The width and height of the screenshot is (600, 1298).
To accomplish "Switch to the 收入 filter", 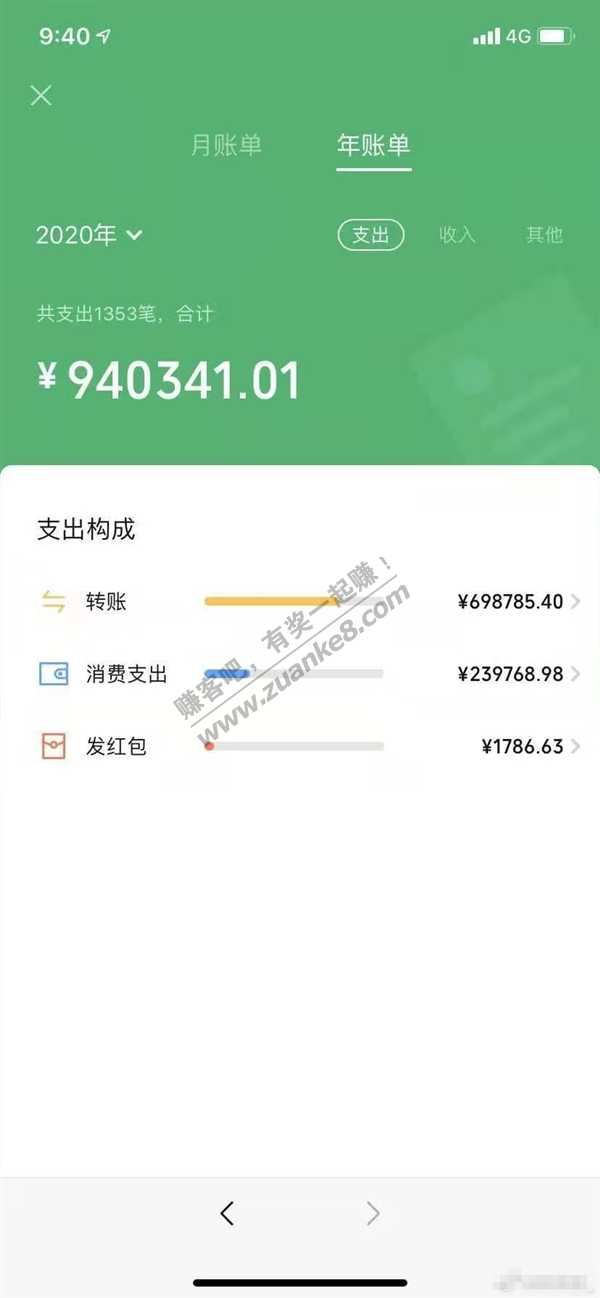I will [x=457, y=235].
